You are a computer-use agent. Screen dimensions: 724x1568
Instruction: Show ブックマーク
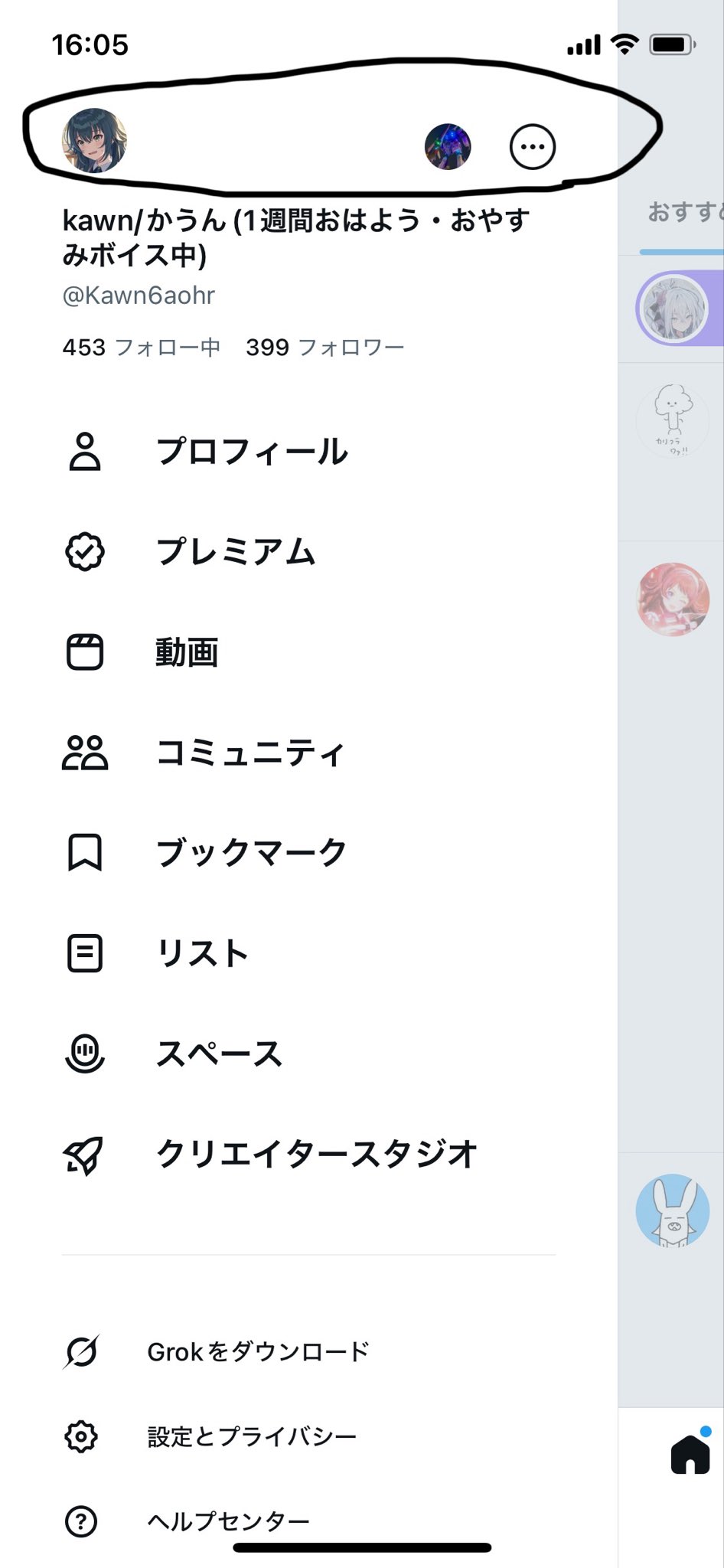252,853
